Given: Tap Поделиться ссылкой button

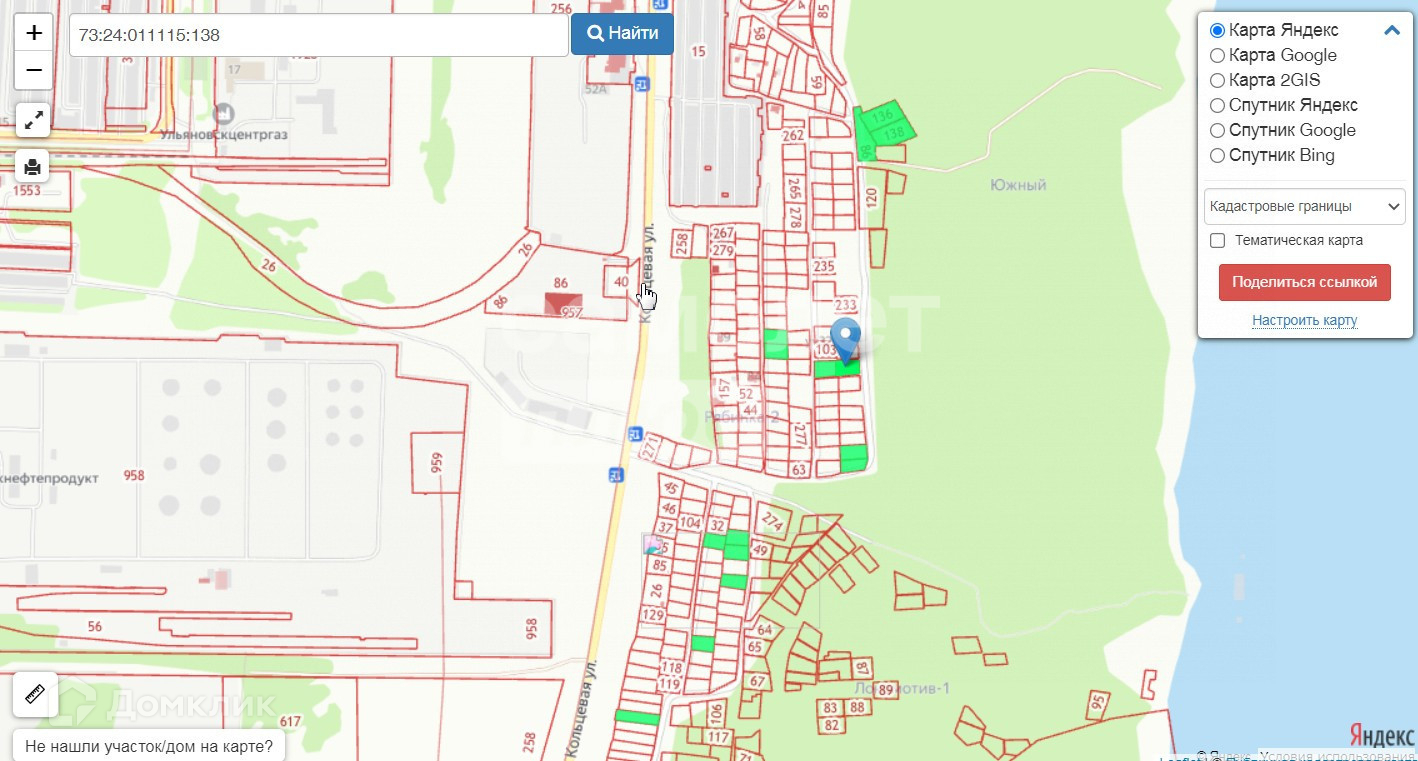Looking at the screenshot, I should click(x=1304, y=282).
